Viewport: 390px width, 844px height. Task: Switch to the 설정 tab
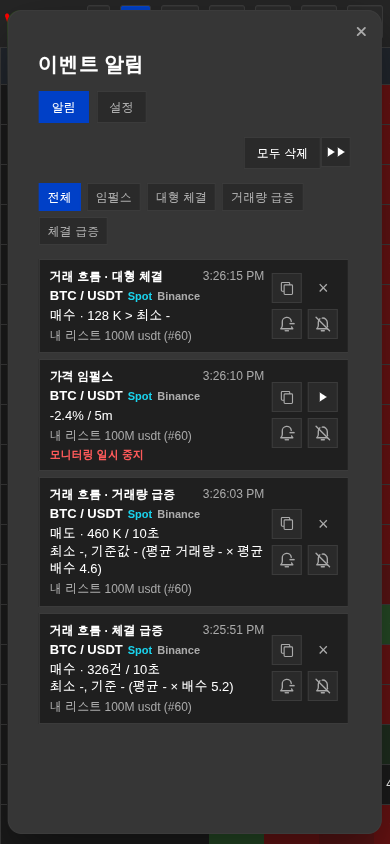click(x=122, y=107)
